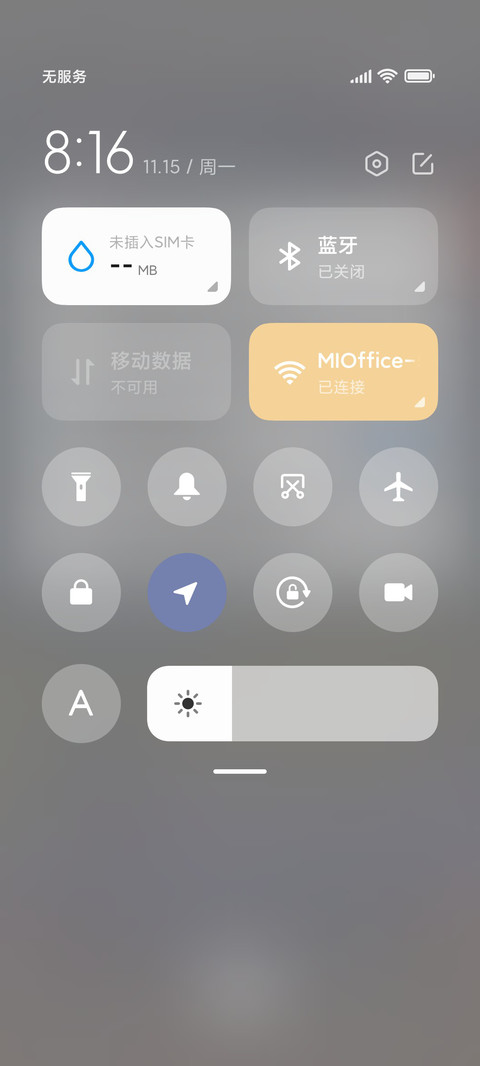The height and width of the screenshot is (1066, 480).
Task: Open the data usage card
Action: (136, 256)
